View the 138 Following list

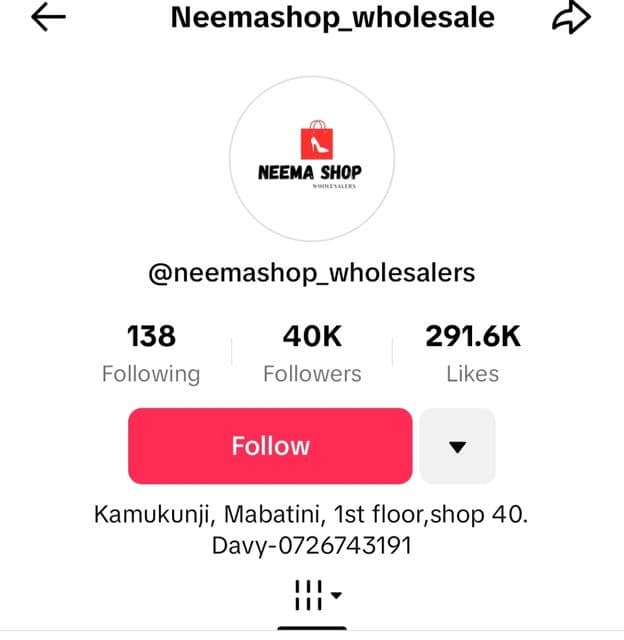(151, 354)
